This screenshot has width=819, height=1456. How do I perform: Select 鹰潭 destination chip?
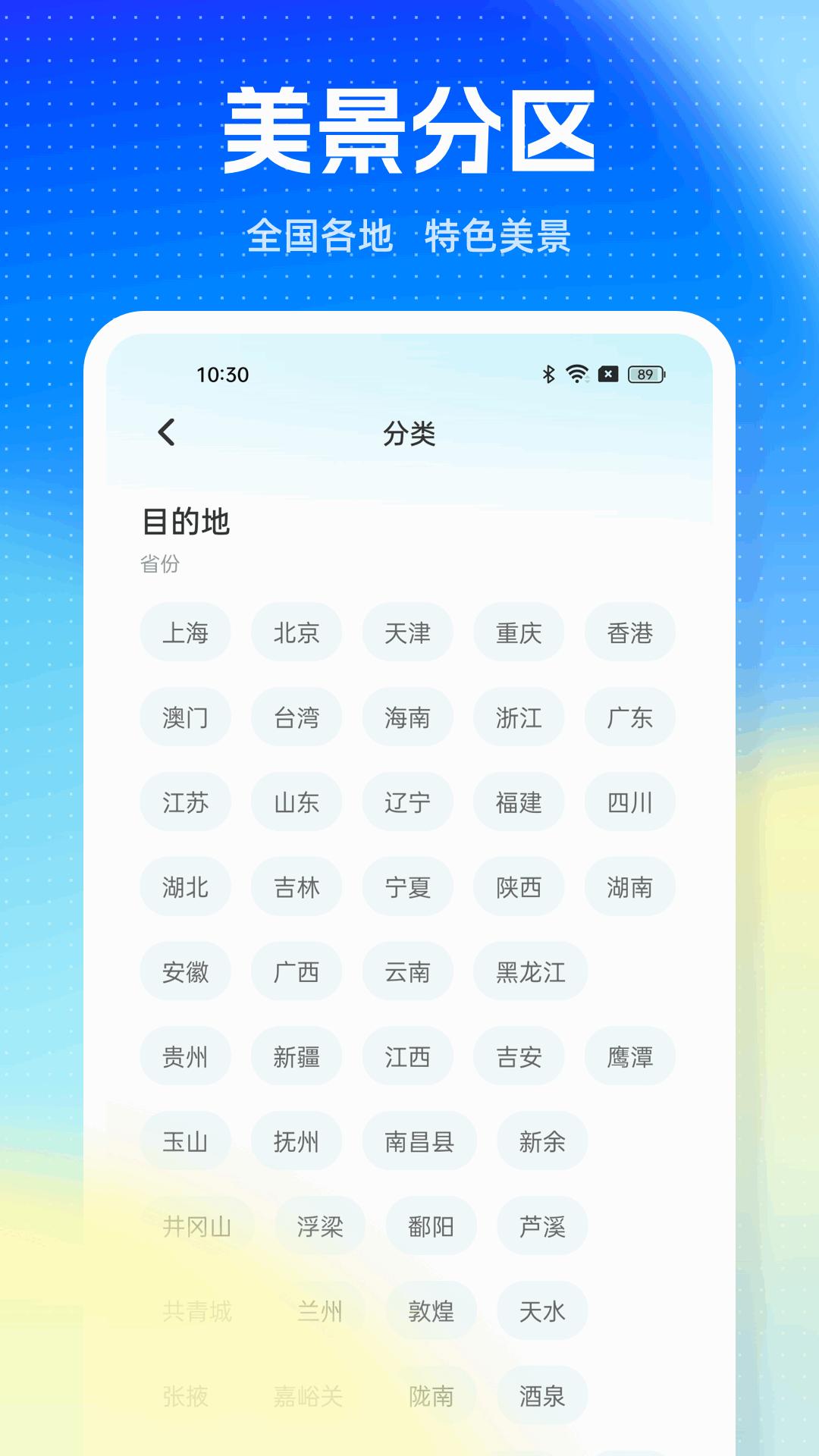click(629, 1056)
